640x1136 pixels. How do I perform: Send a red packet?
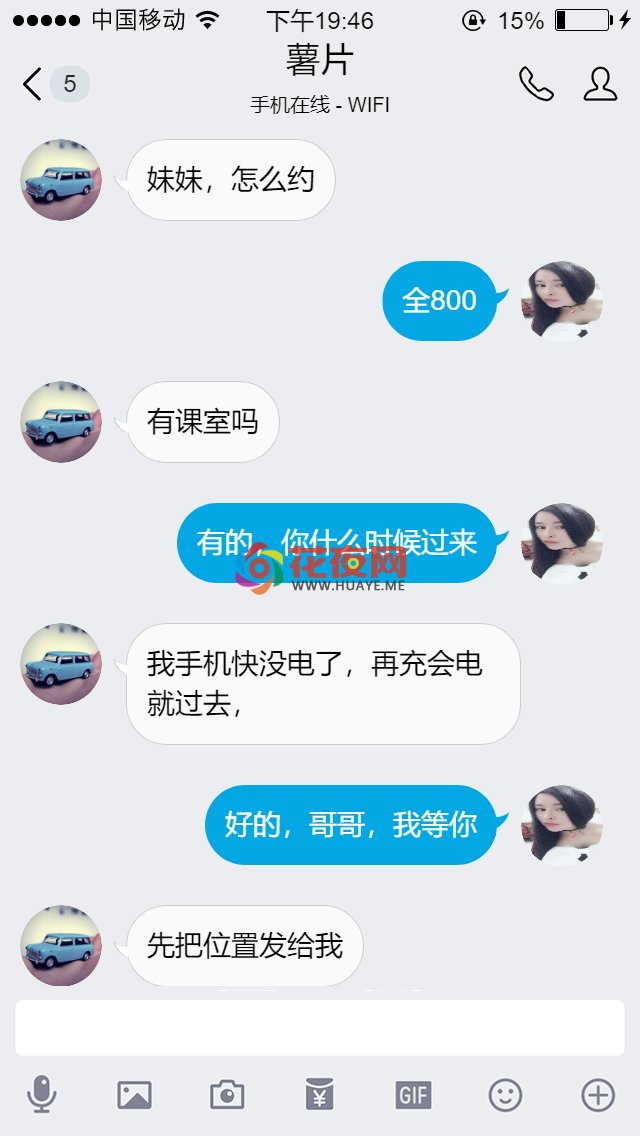pos(320,1094)
